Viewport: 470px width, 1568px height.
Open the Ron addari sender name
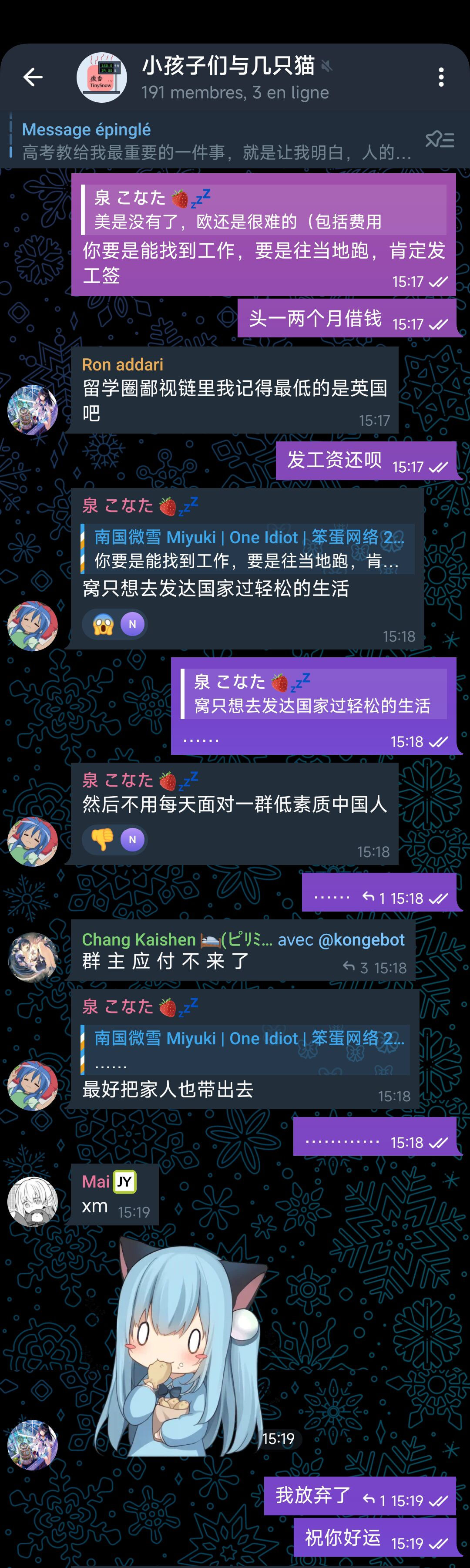122,365
